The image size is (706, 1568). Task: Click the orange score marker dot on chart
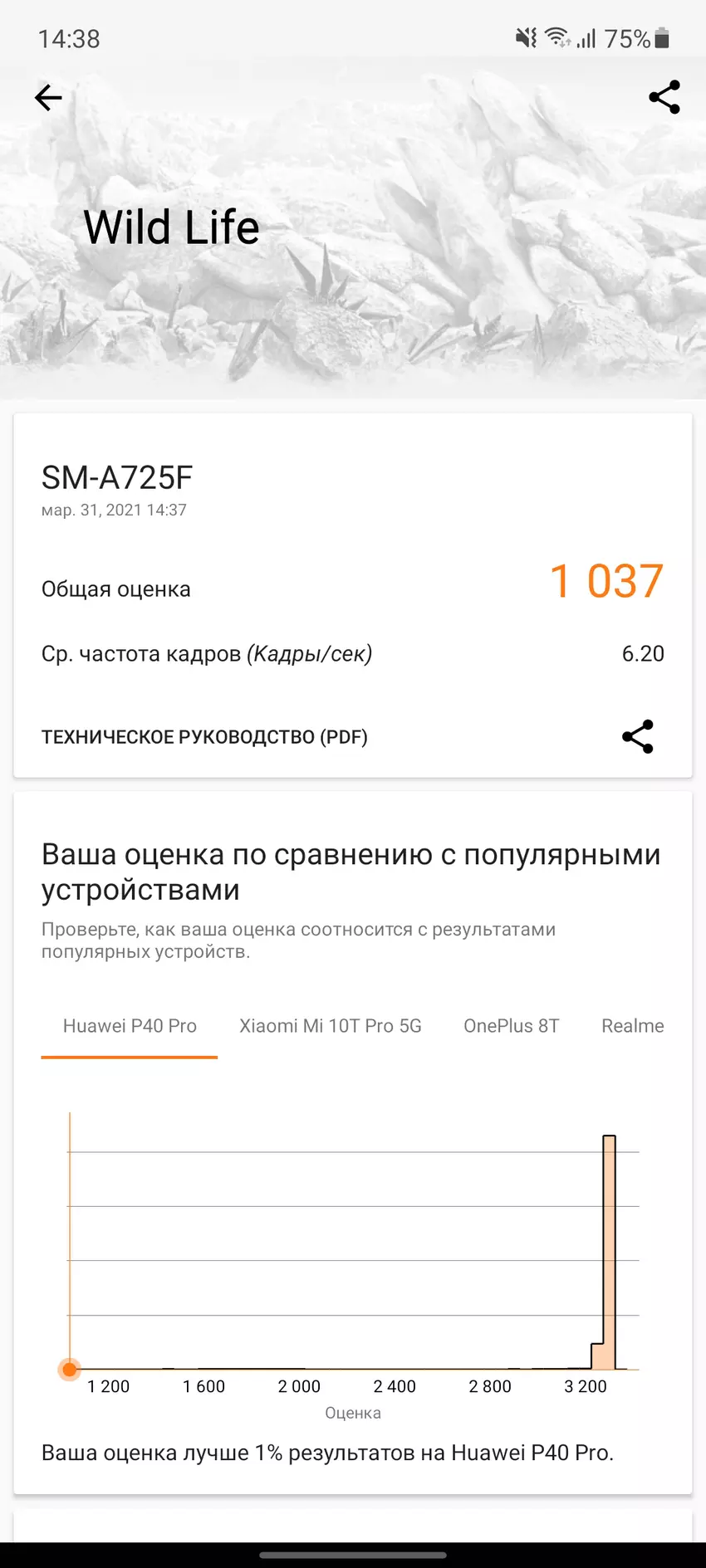[x=70, y=1370]
